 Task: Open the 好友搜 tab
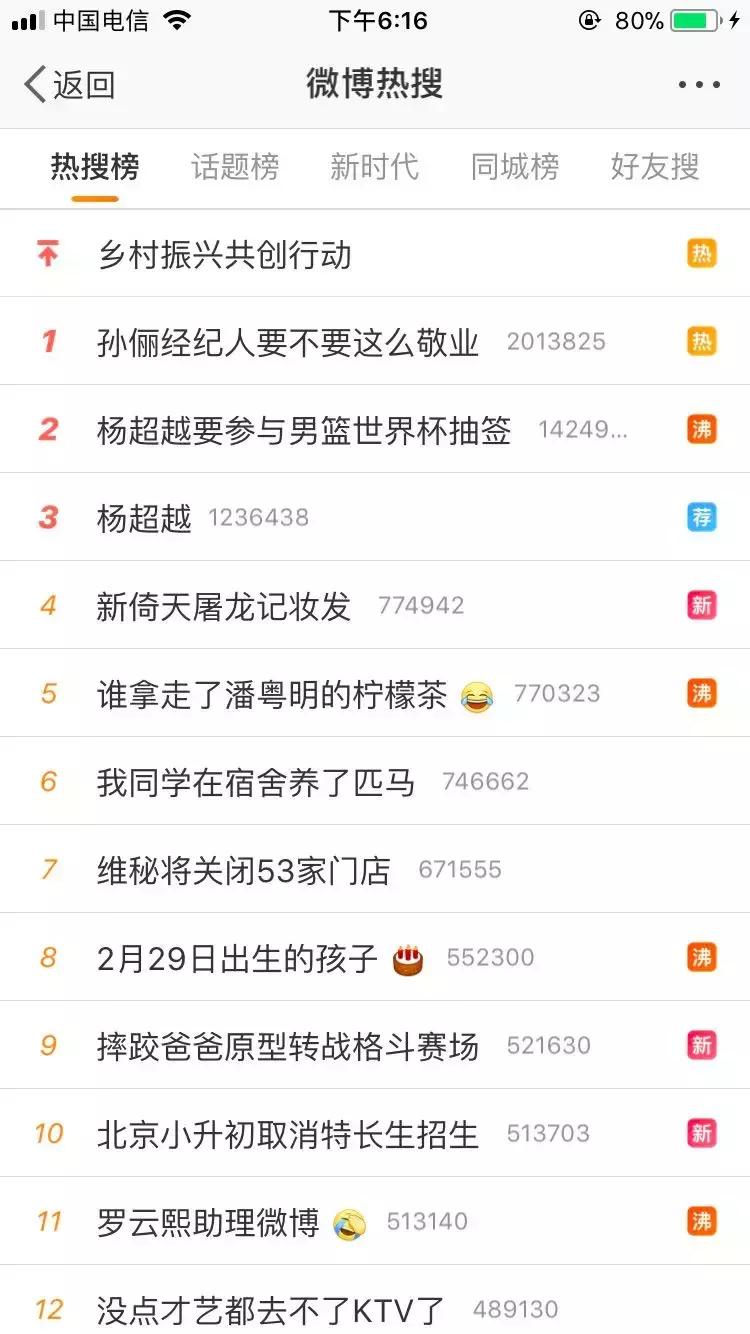(x=655, y=167)
